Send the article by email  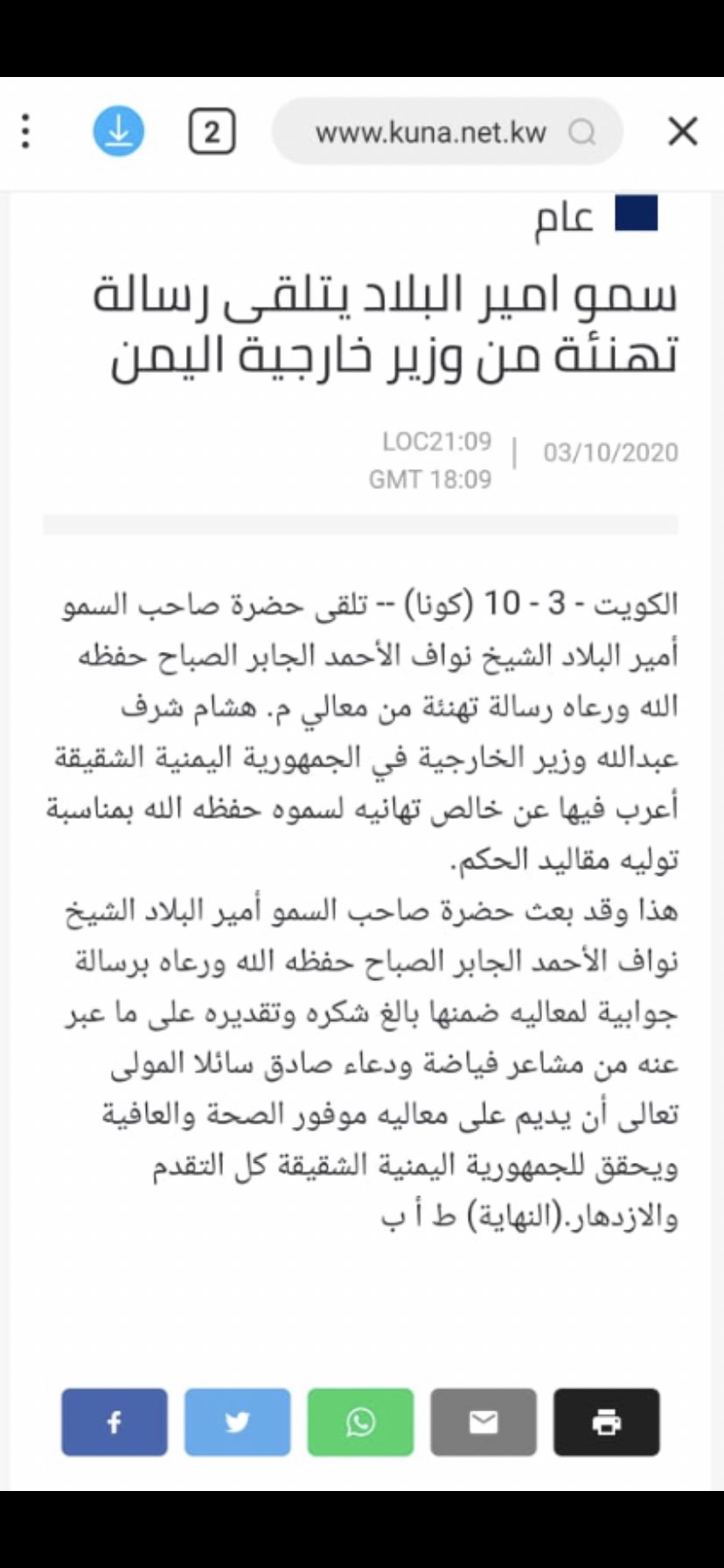pos(484,1422)
